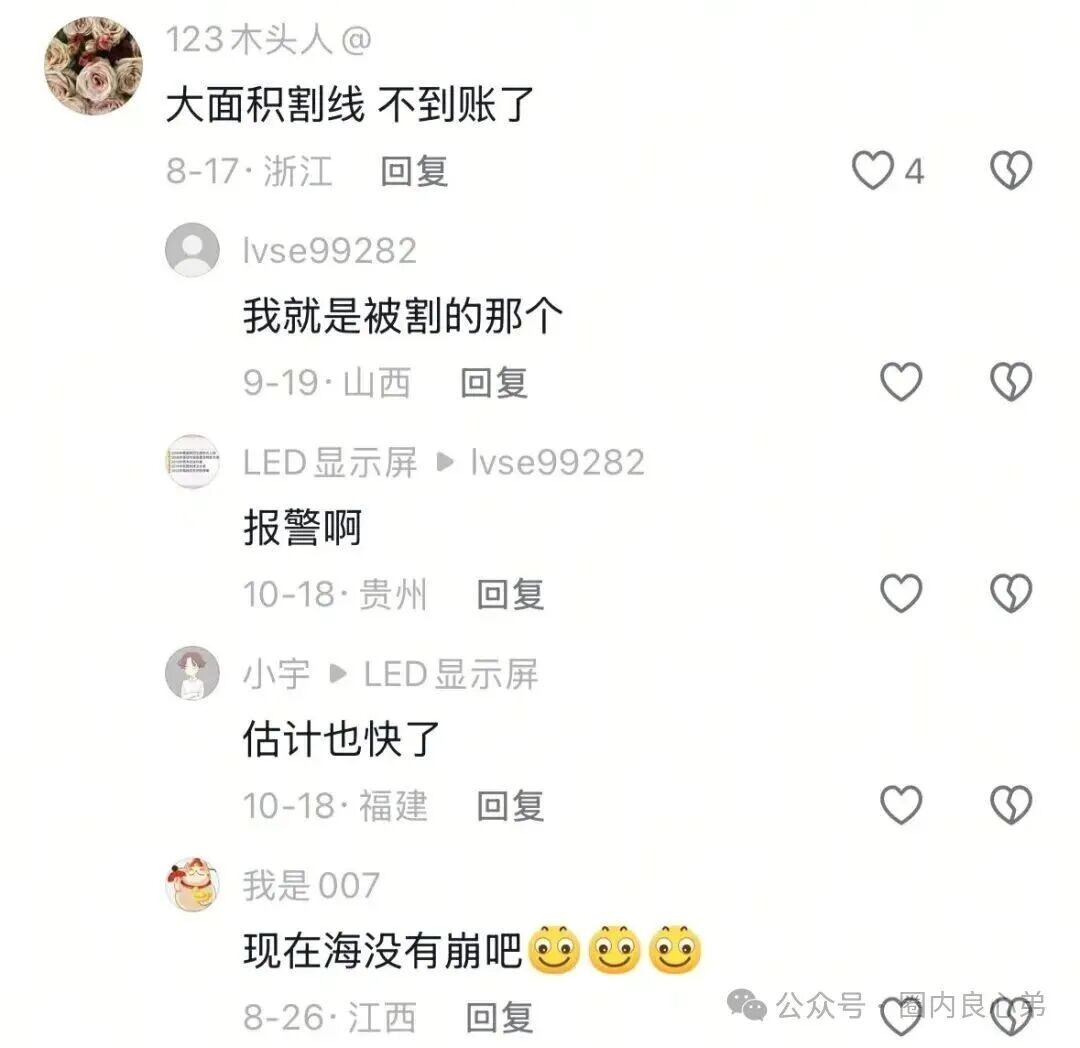Reply to 小宇's comment

click(510, 805)
